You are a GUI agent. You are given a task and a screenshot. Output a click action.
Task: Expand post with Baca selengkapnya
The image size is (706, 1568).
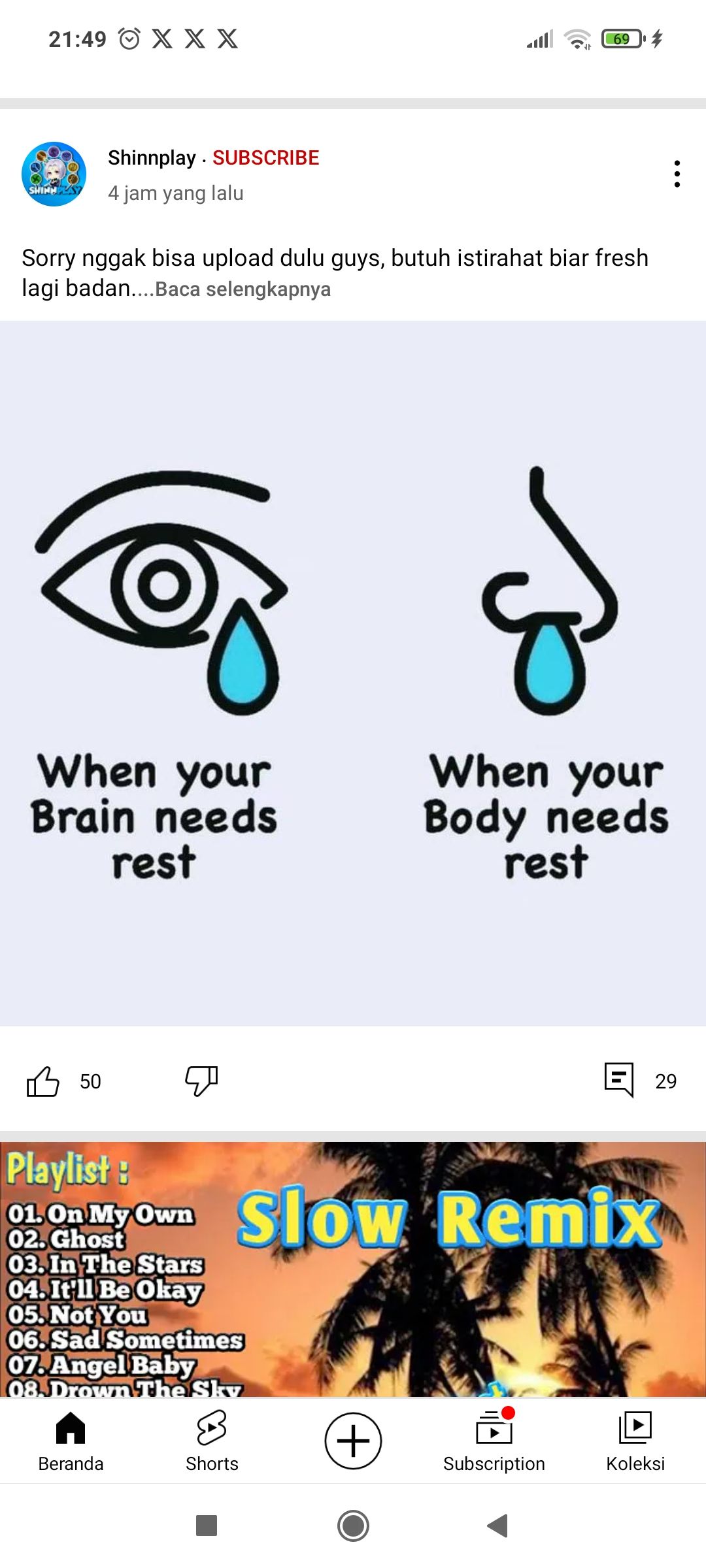click(x=243, y=289)
